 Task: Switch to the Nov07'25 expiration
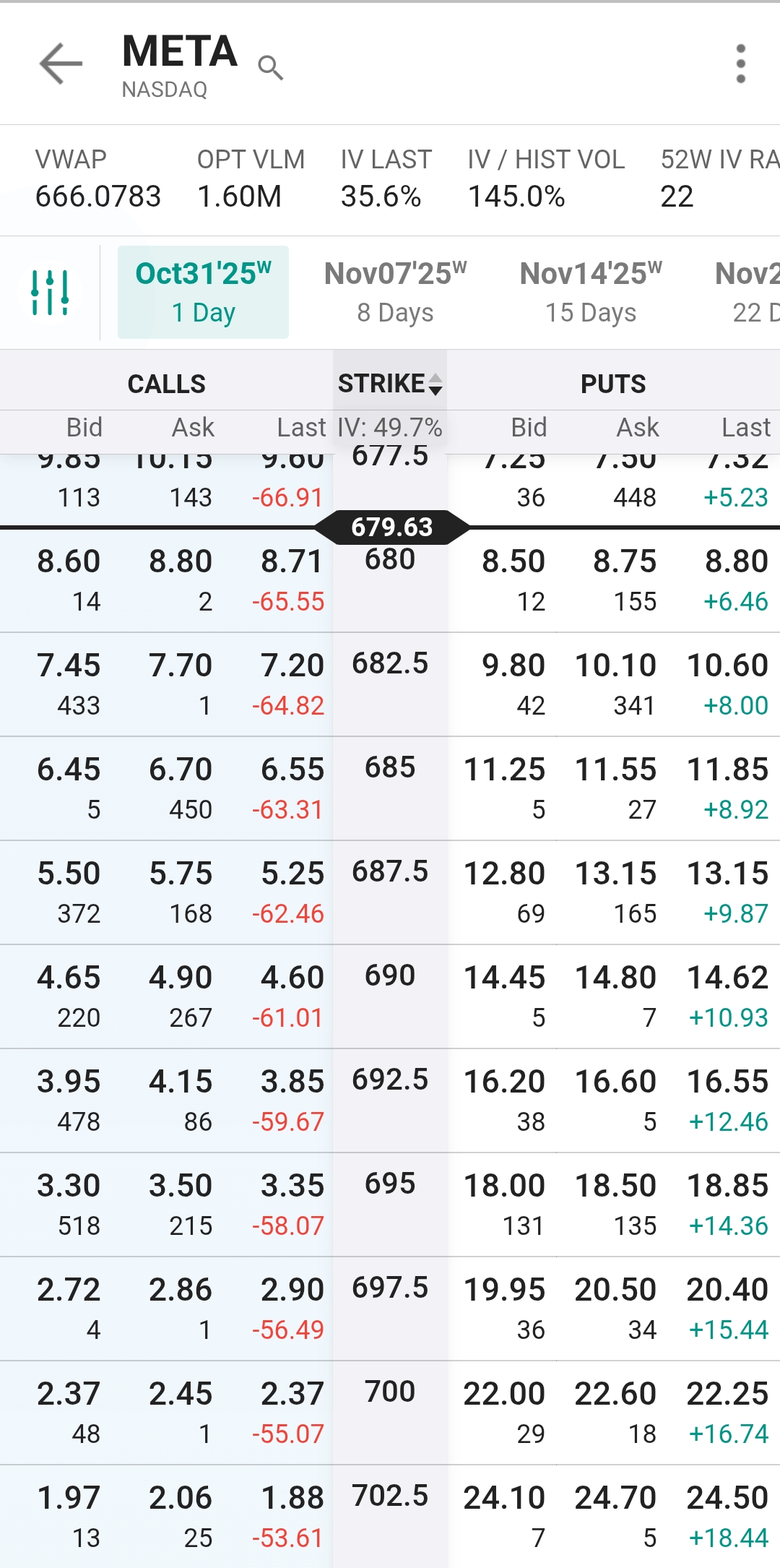[x=395, y=293]
